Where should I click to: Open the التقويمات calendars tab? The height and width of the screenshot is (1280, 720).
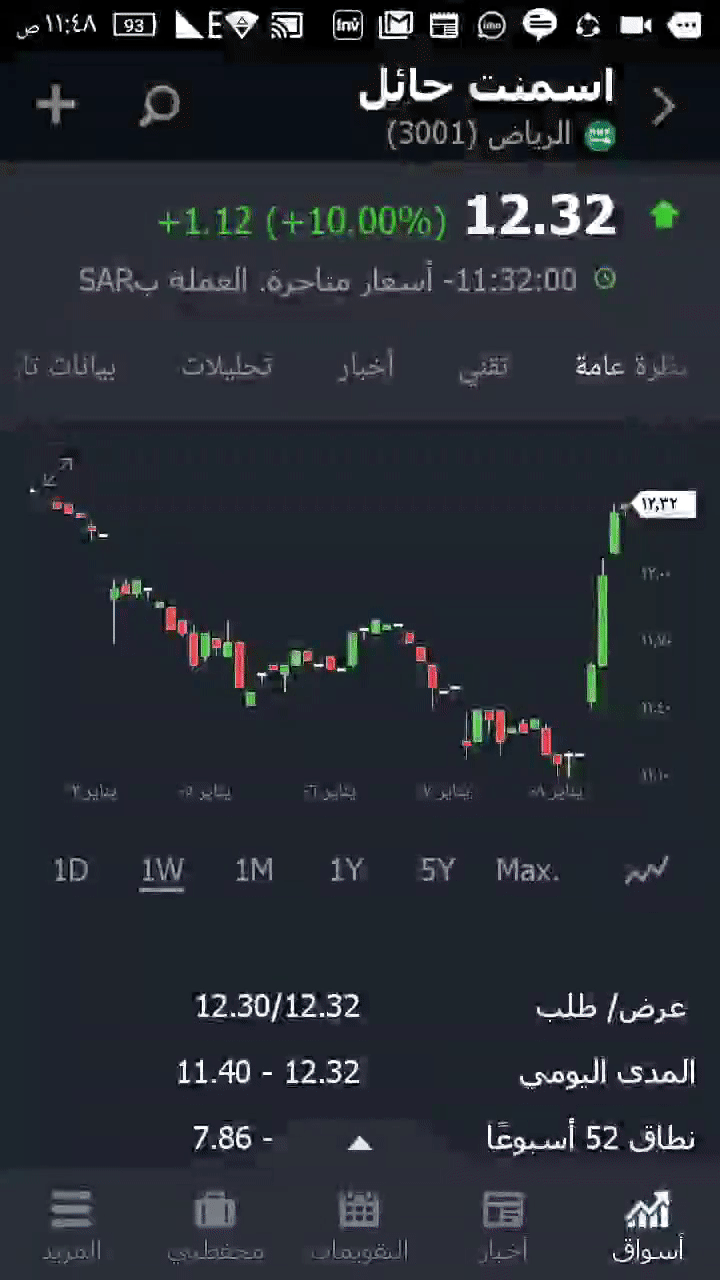[x=359, y=1225]
